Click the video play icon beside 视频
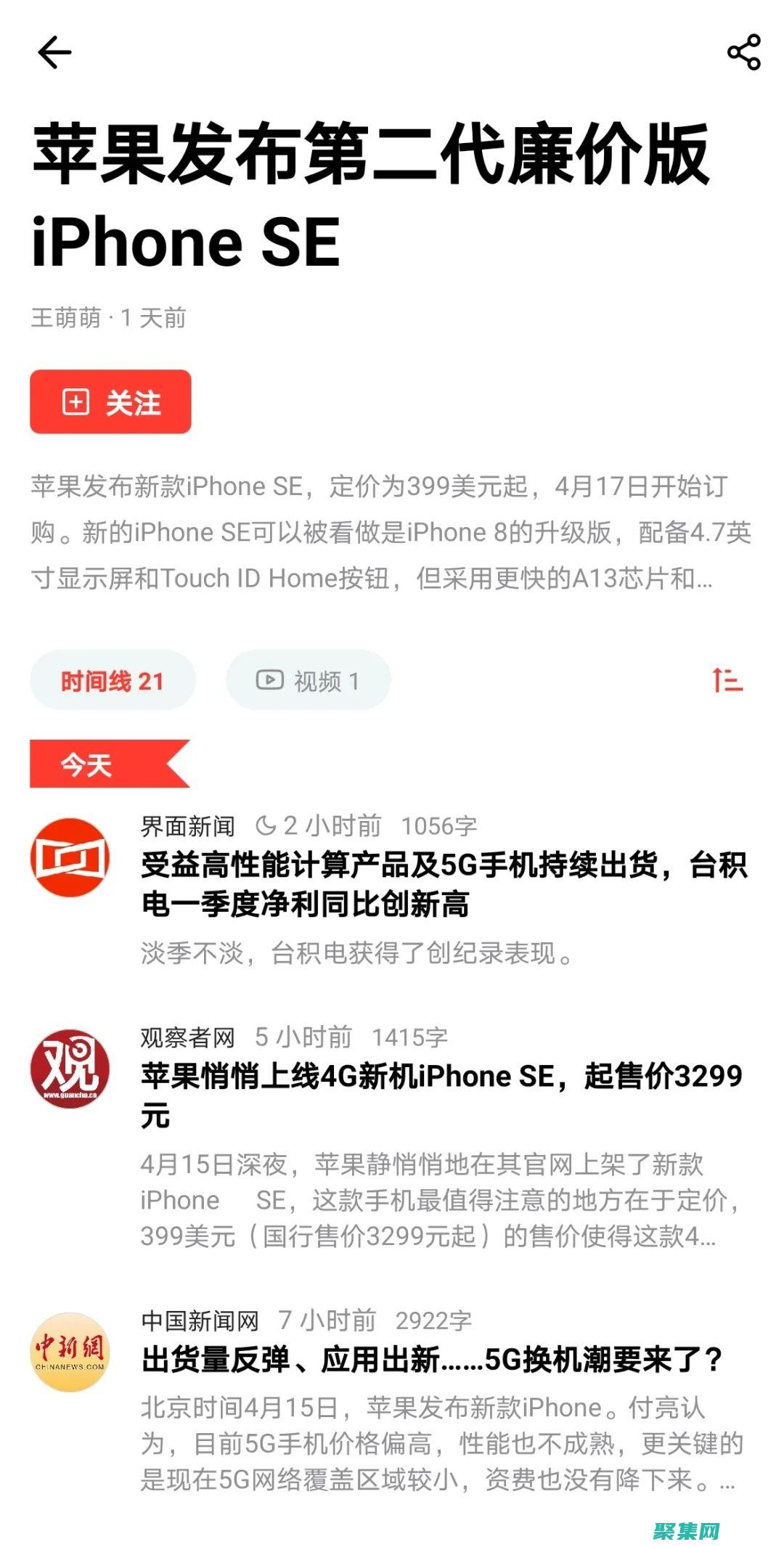 coord(269,680)
